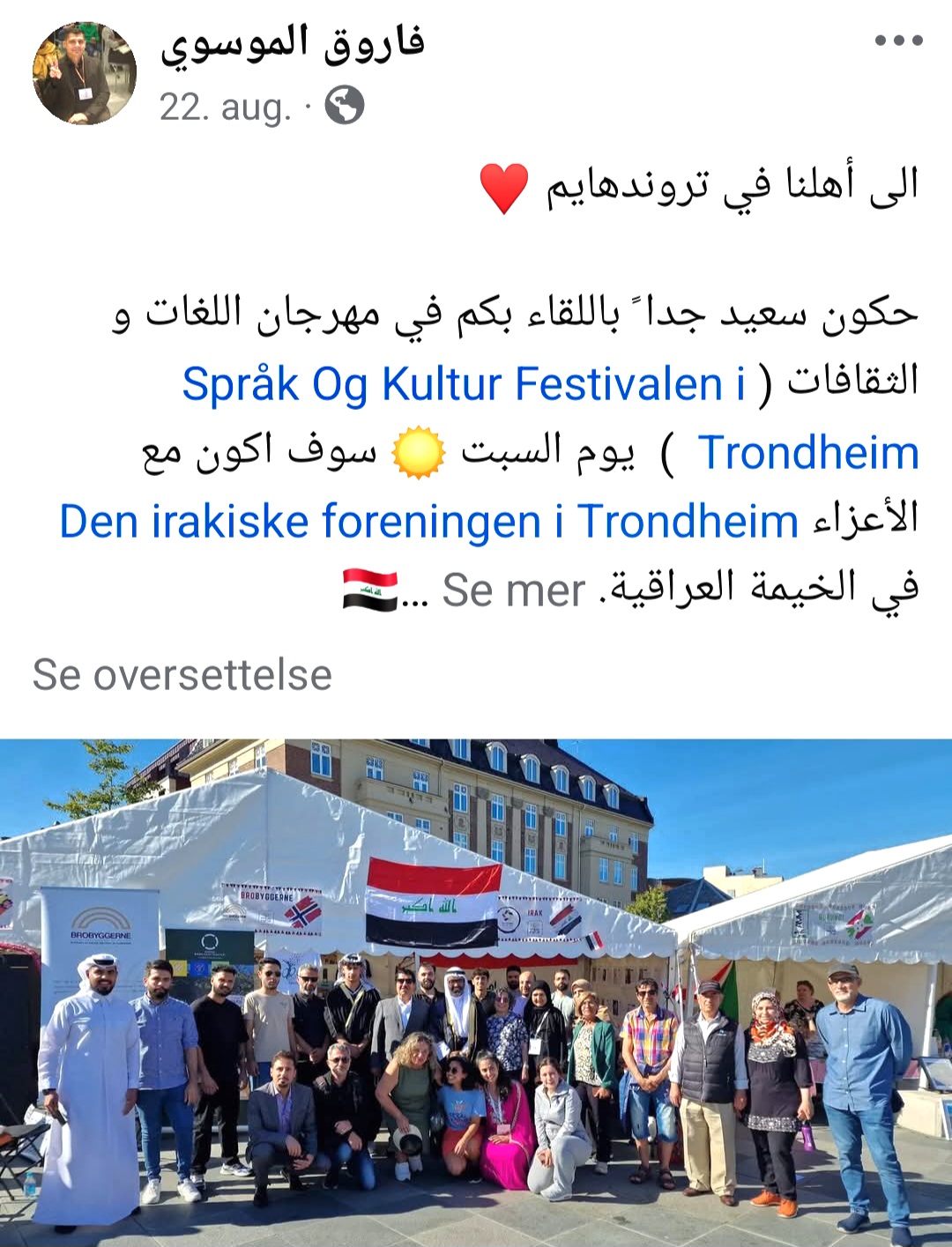Open the group photo in the post

pos(476,991)
